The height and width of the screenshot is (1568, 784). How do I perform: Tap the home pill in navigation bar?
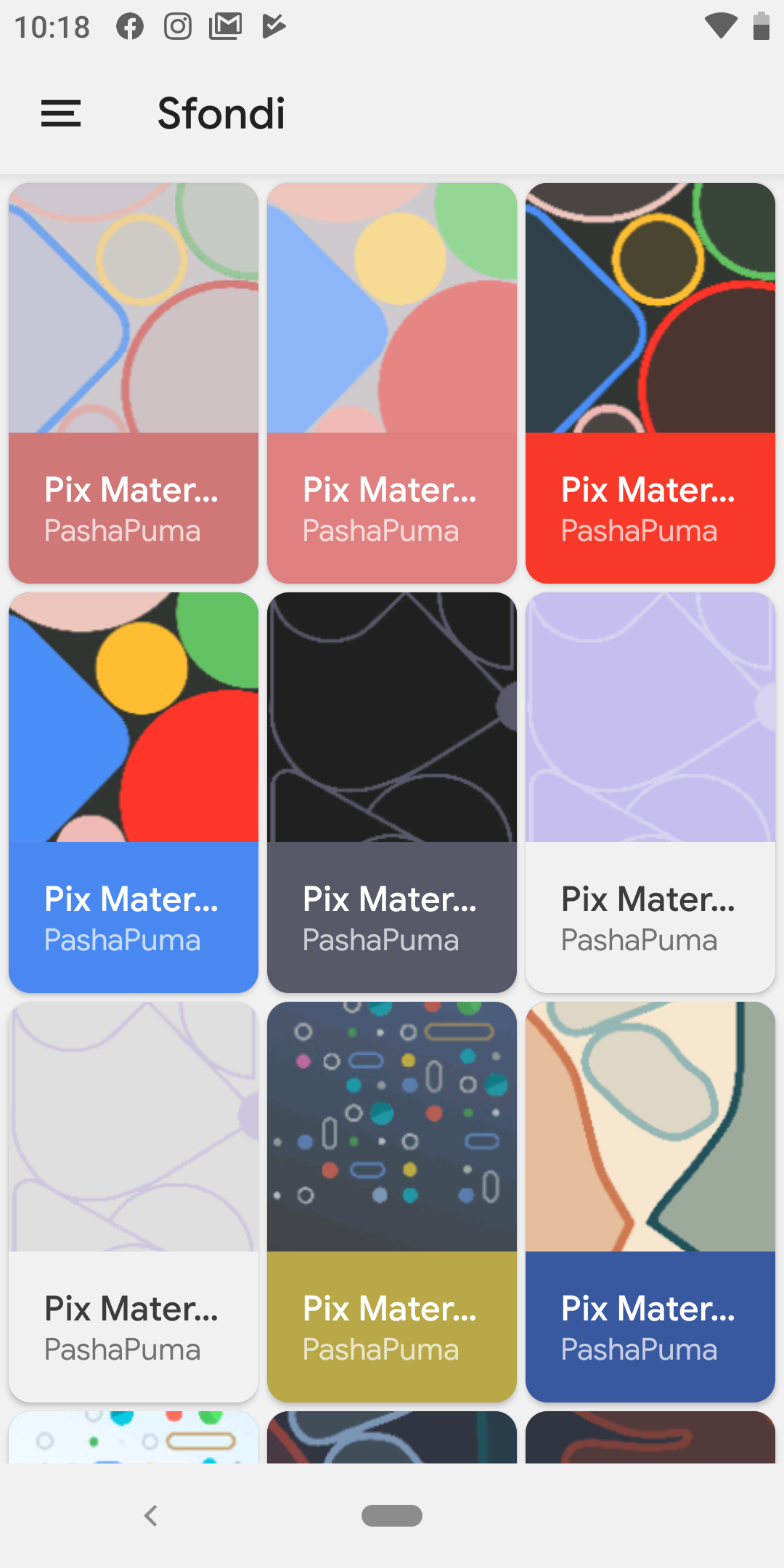[392, 1516]
